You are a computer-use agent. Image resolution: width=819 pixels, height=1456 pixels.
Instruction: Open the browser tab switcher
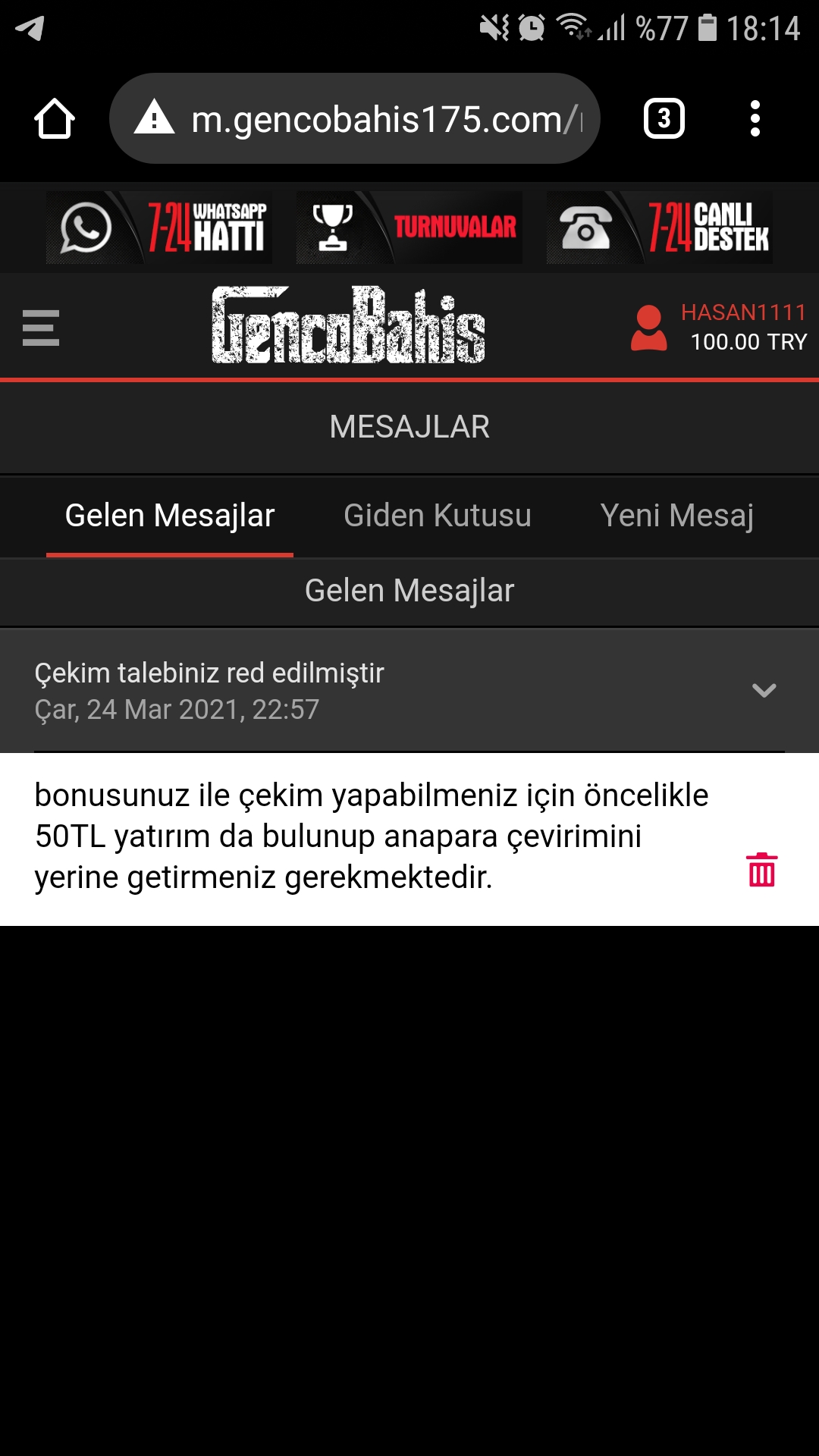[x=664, y=118]
